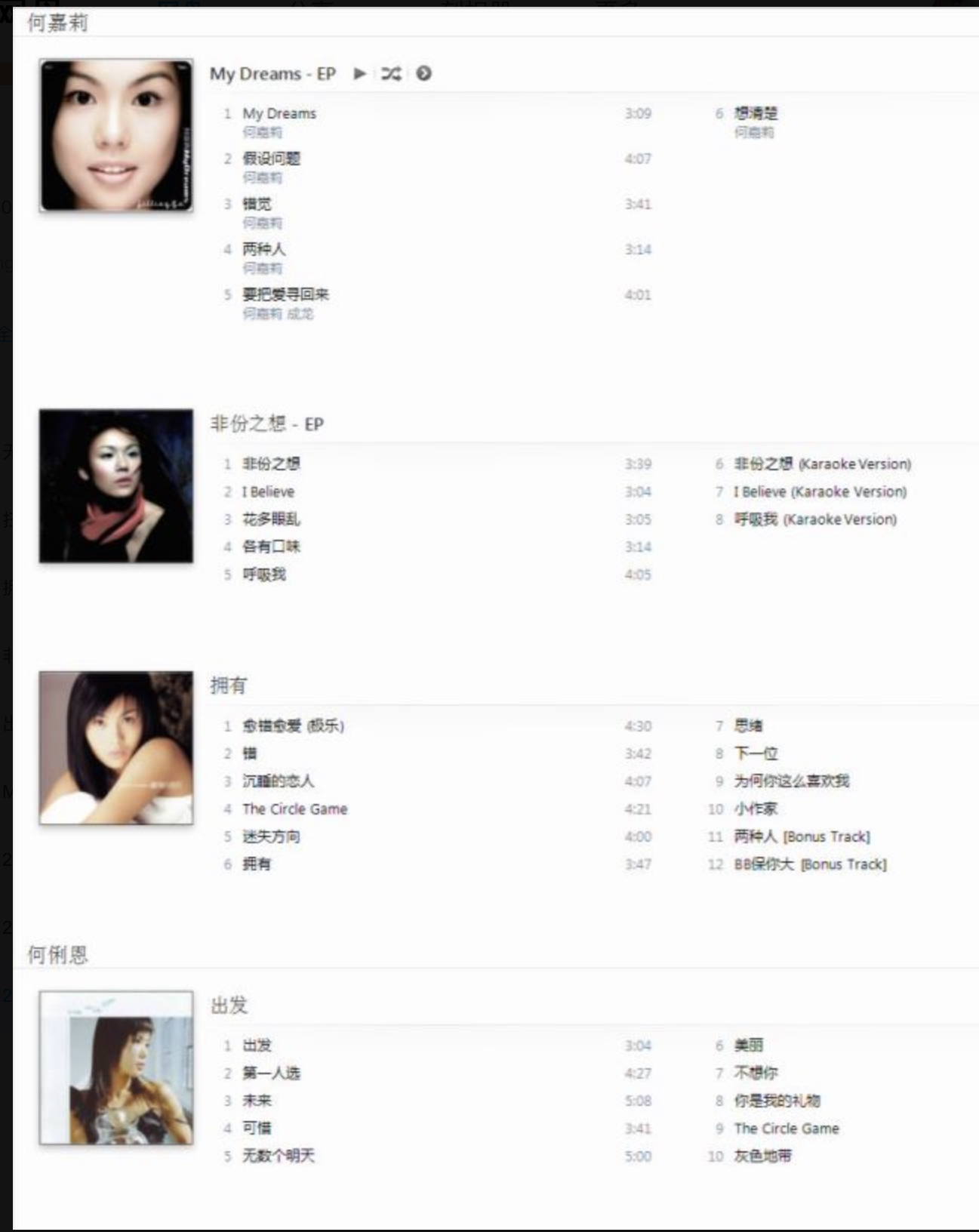
Task: Open the 拥有 album cover
Action: tap(116, 747)
